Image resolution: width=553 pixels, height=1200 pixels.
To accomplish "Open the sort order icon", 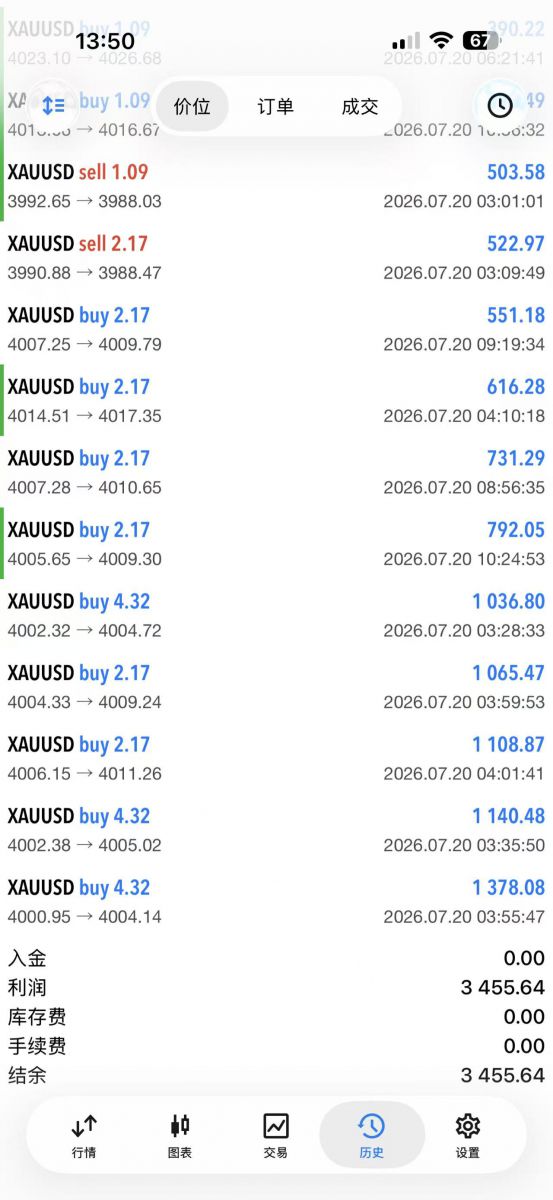I will [x=53, y=106].
